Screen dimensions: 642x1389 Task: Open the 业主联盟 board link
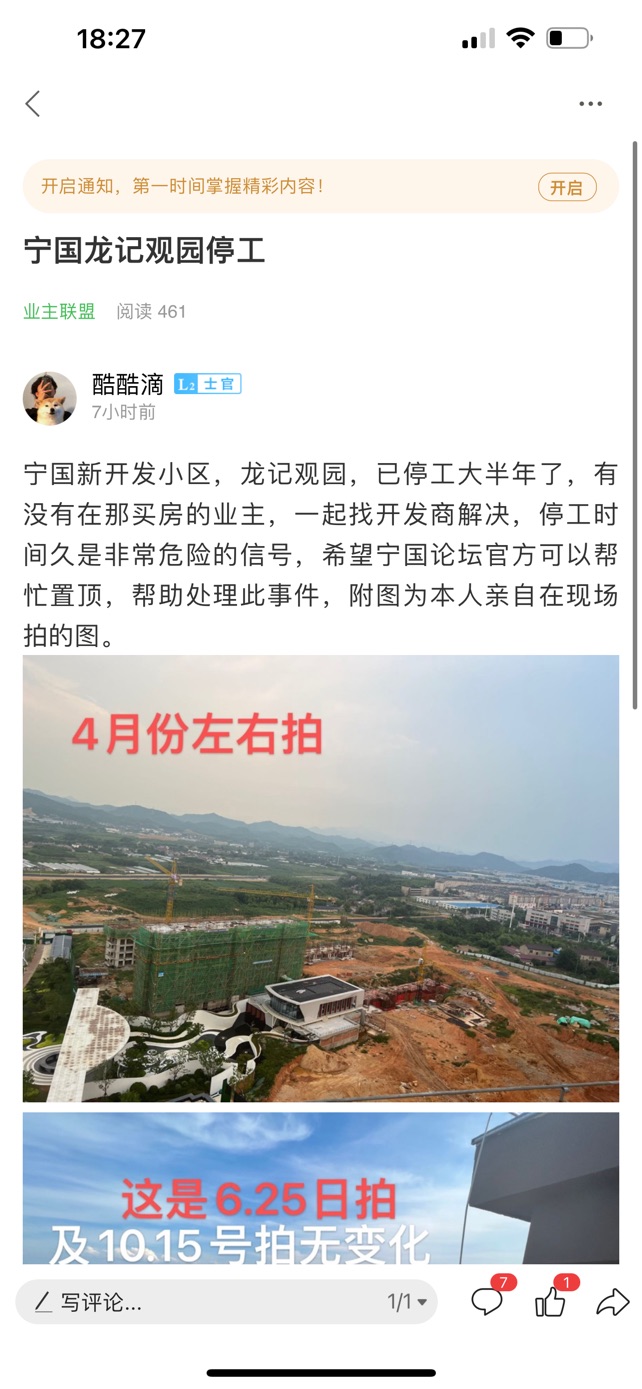(x=59, y=311)
